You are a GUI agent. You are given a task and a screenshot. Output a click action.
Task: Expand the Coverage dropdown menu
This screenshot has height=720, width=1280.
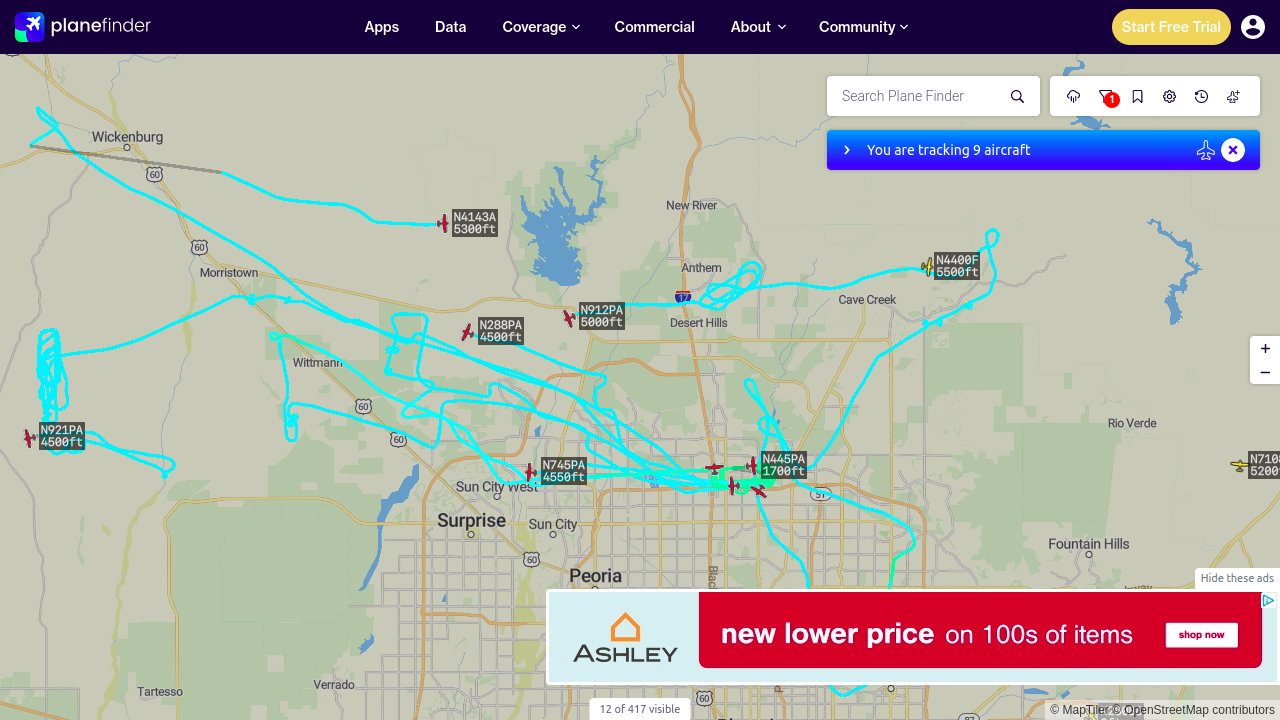tap(541, 27)
